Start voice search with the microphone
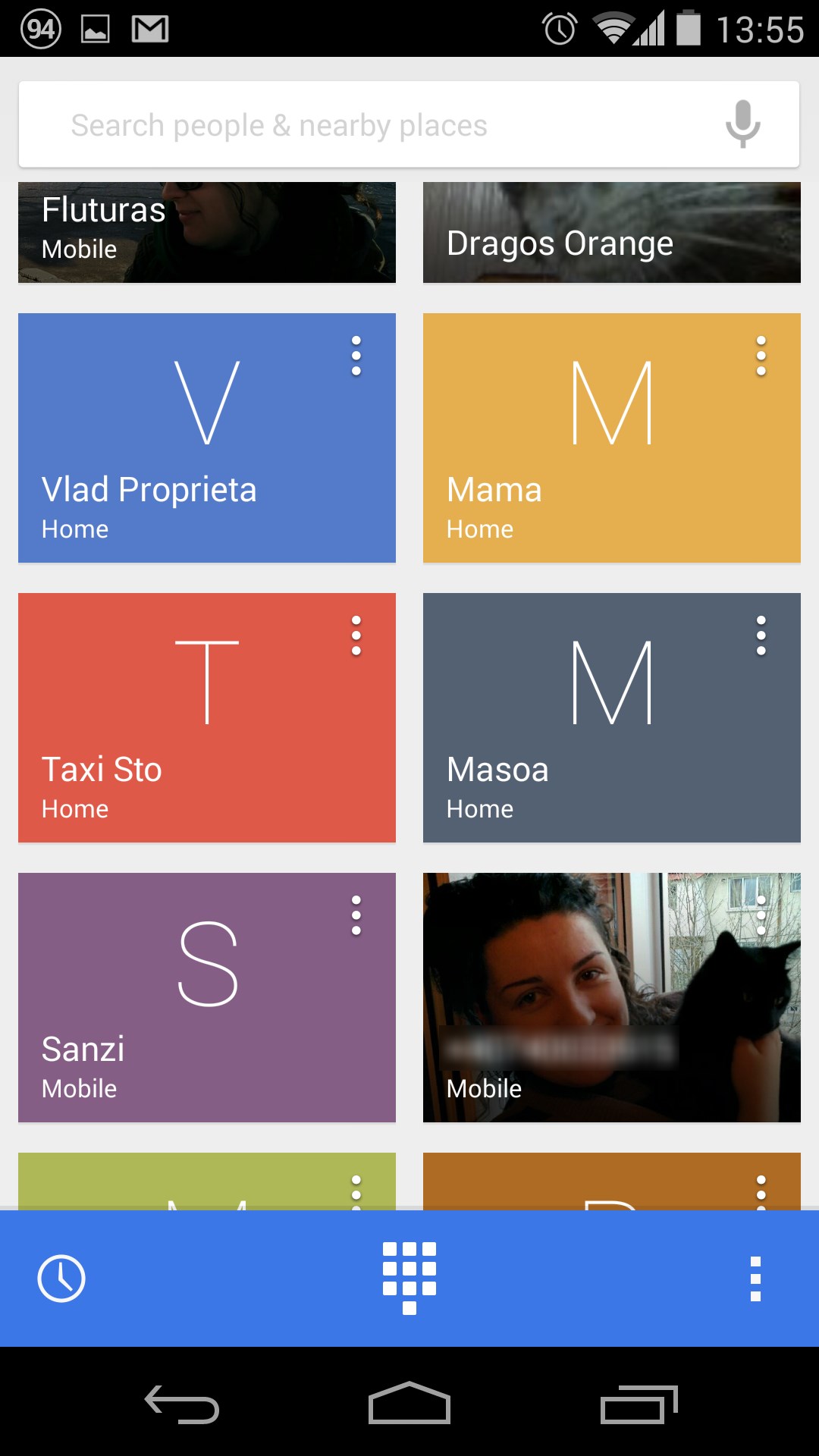 coord(742,124)
